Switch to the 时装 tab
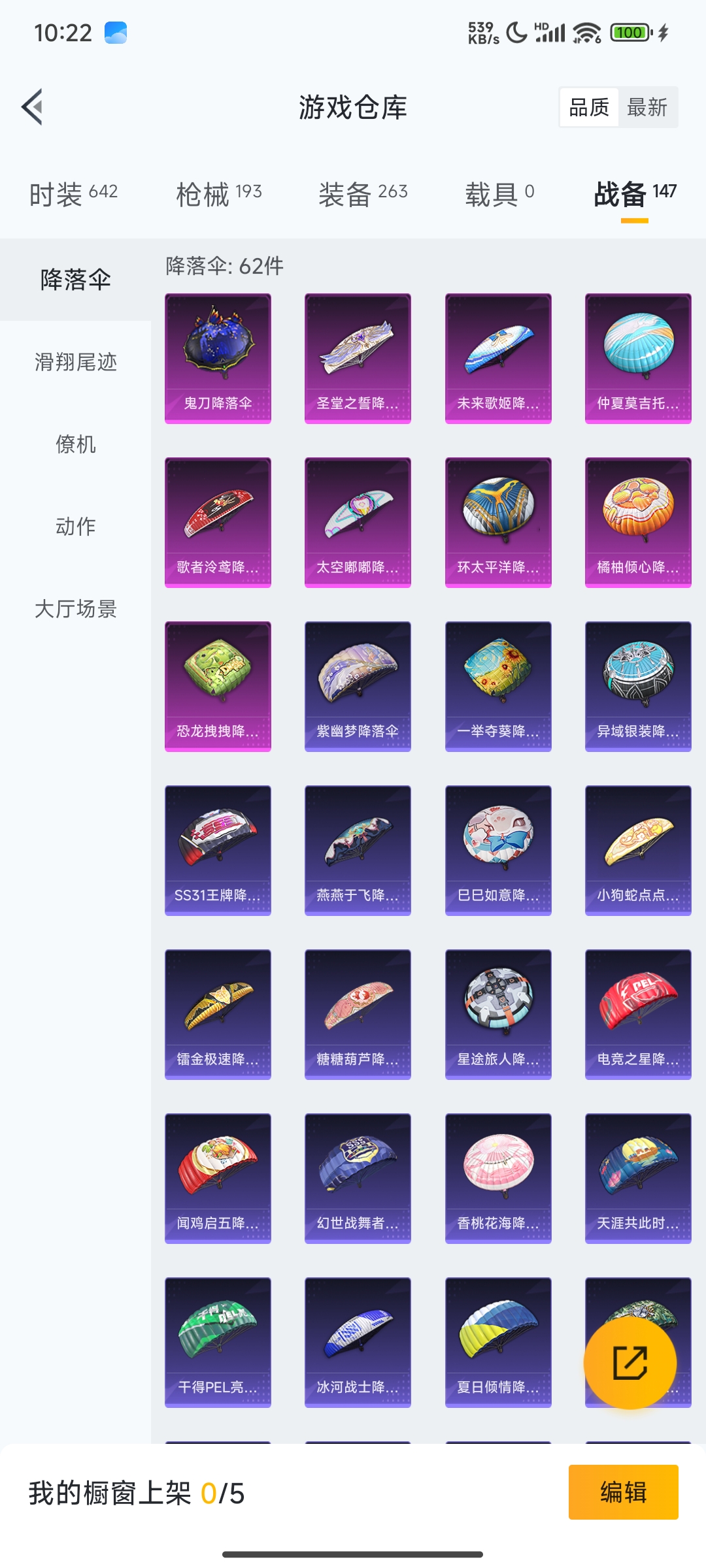Image resolution: width=706 pixels, height=1568 pixels. (73, 194)
